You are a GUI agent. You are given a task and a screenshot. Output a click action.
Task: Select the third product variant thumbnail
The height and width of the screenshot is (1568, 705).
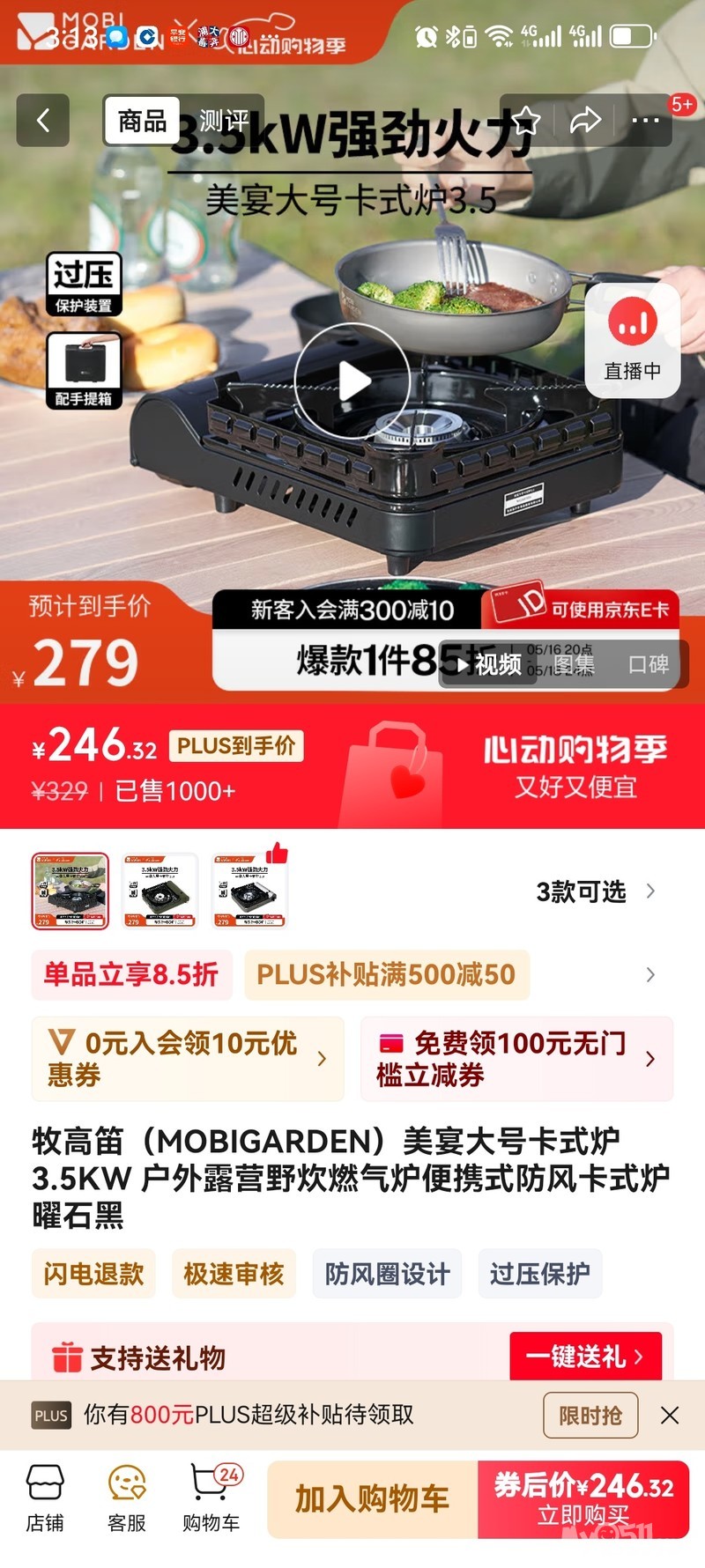point(249,891)
